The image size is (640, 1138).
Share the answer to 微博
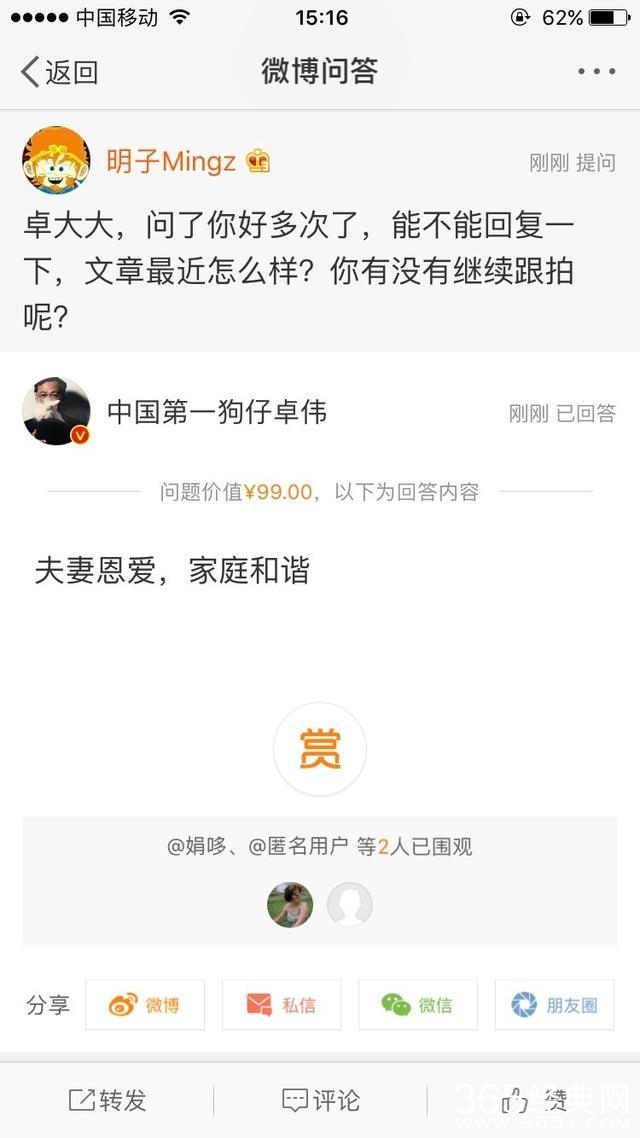[x=145, y=1004]
